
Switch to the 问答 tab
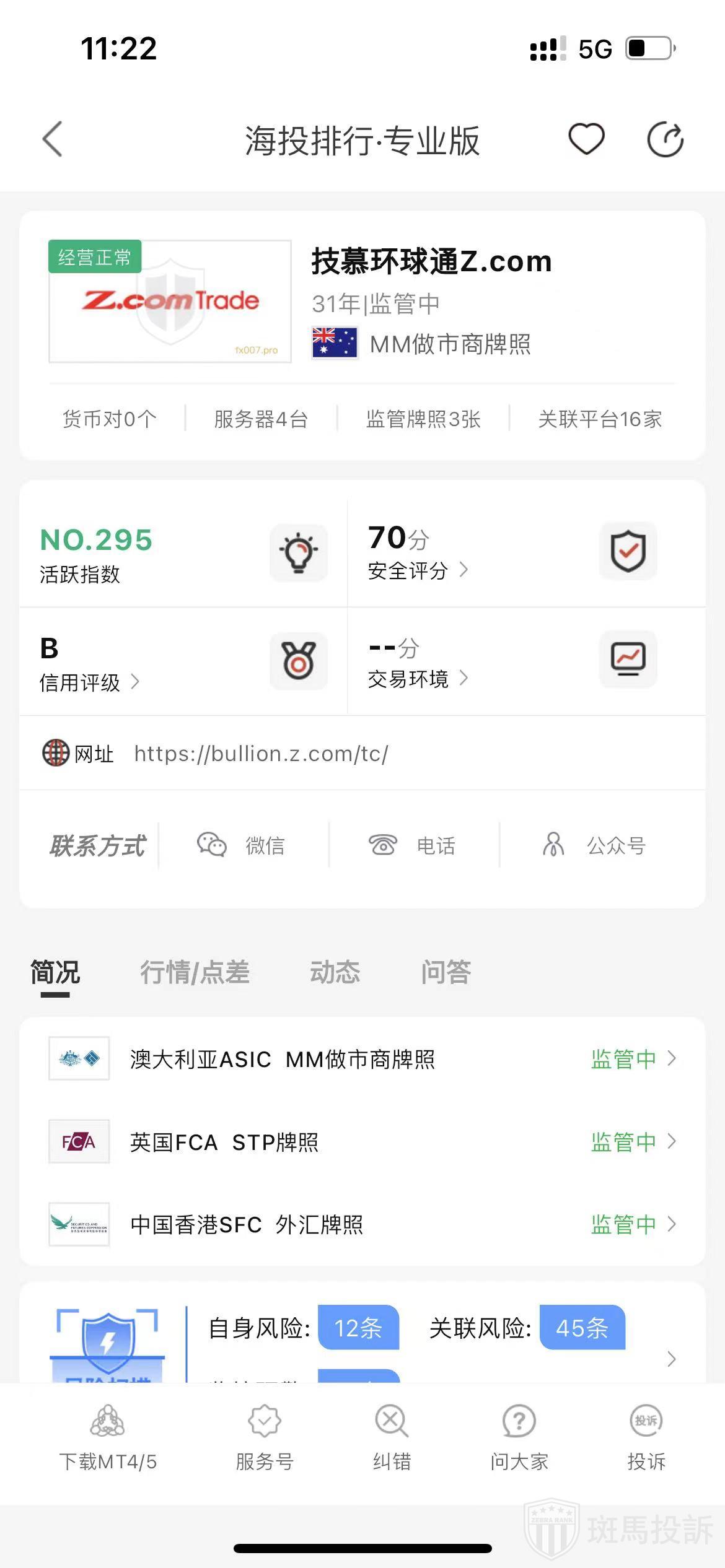[446, 972]
